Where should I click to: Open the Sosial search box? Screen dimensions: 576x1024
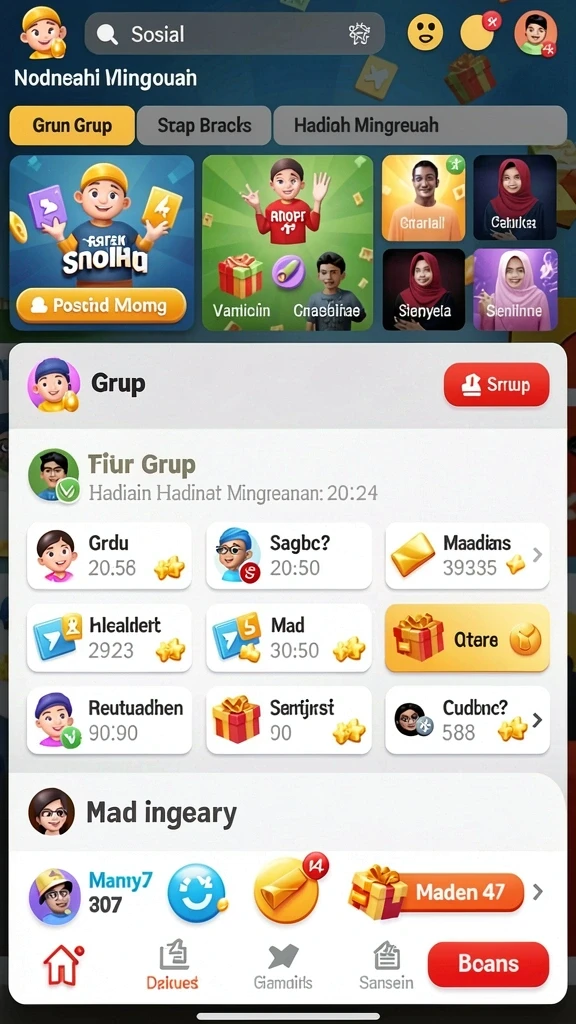pyautogui.click(x=234, y=33)
